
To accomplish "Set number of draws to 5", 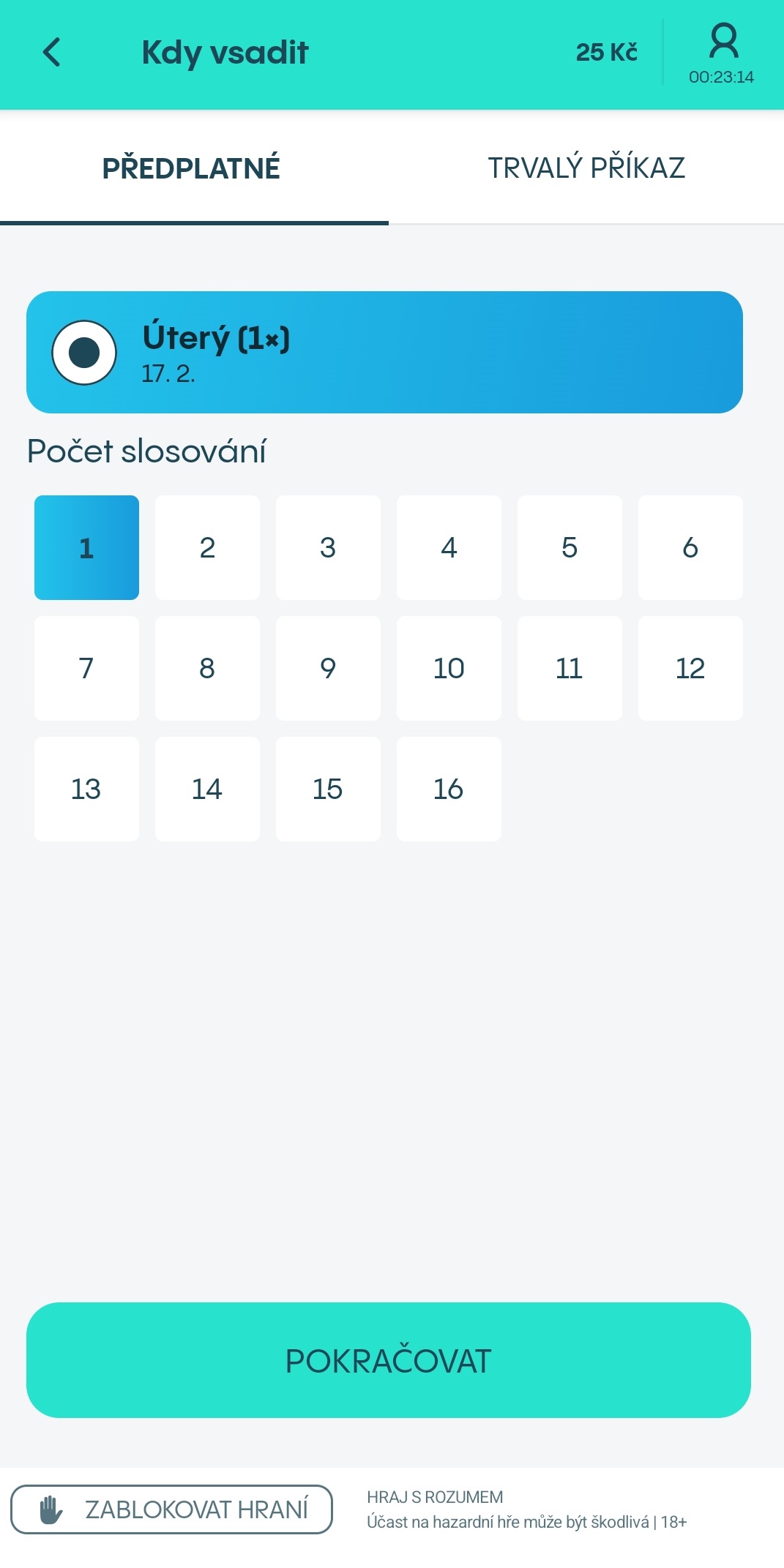I will tap(570, 548).
